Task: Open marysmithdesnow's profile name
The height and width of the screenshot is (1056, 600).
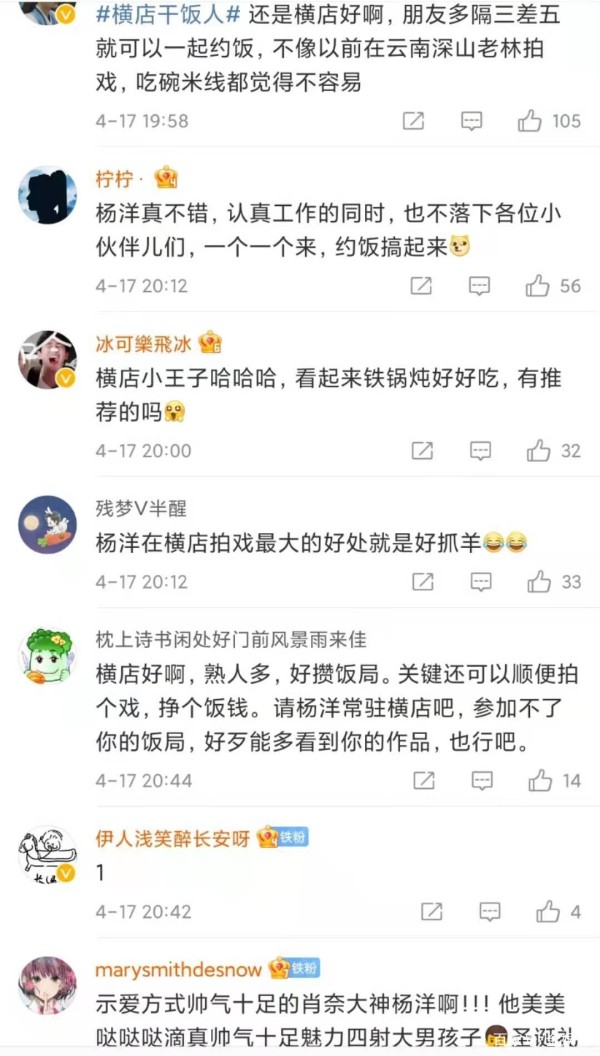Action: coord(178,970)
